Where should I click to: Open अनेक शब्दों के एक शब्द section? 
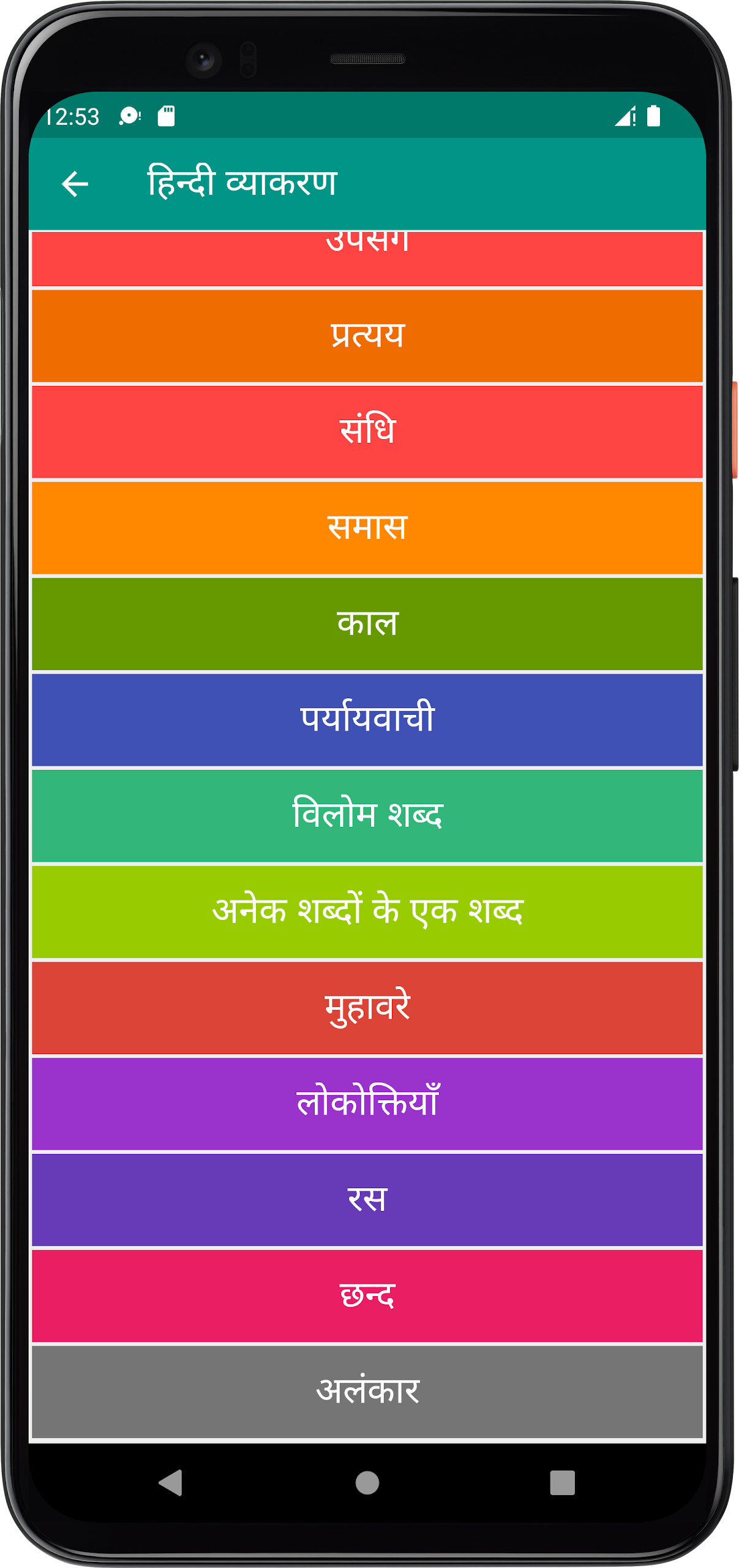pos(369,911)
